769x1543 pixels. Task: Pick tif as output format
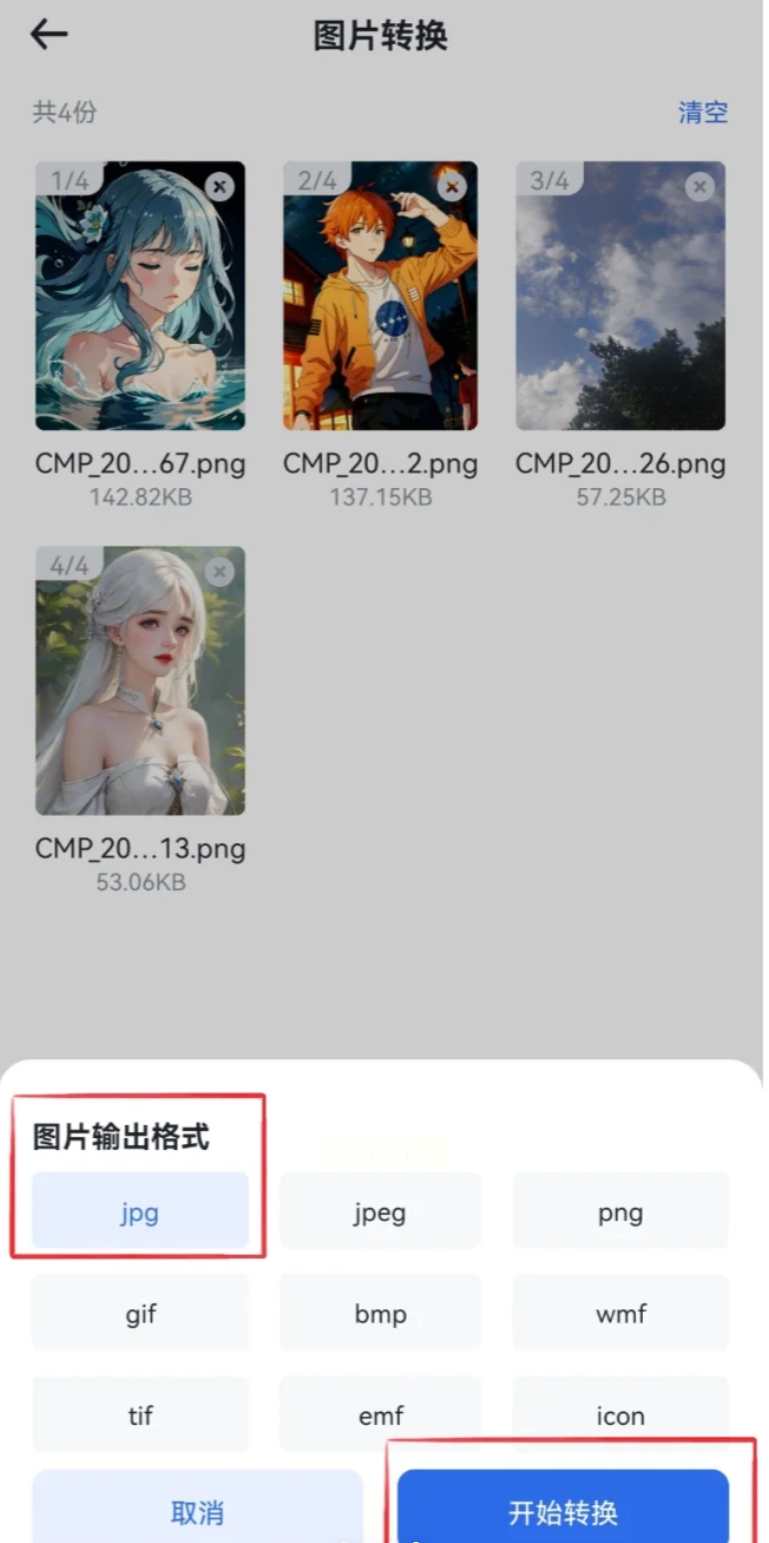(x=140, y=1414)
